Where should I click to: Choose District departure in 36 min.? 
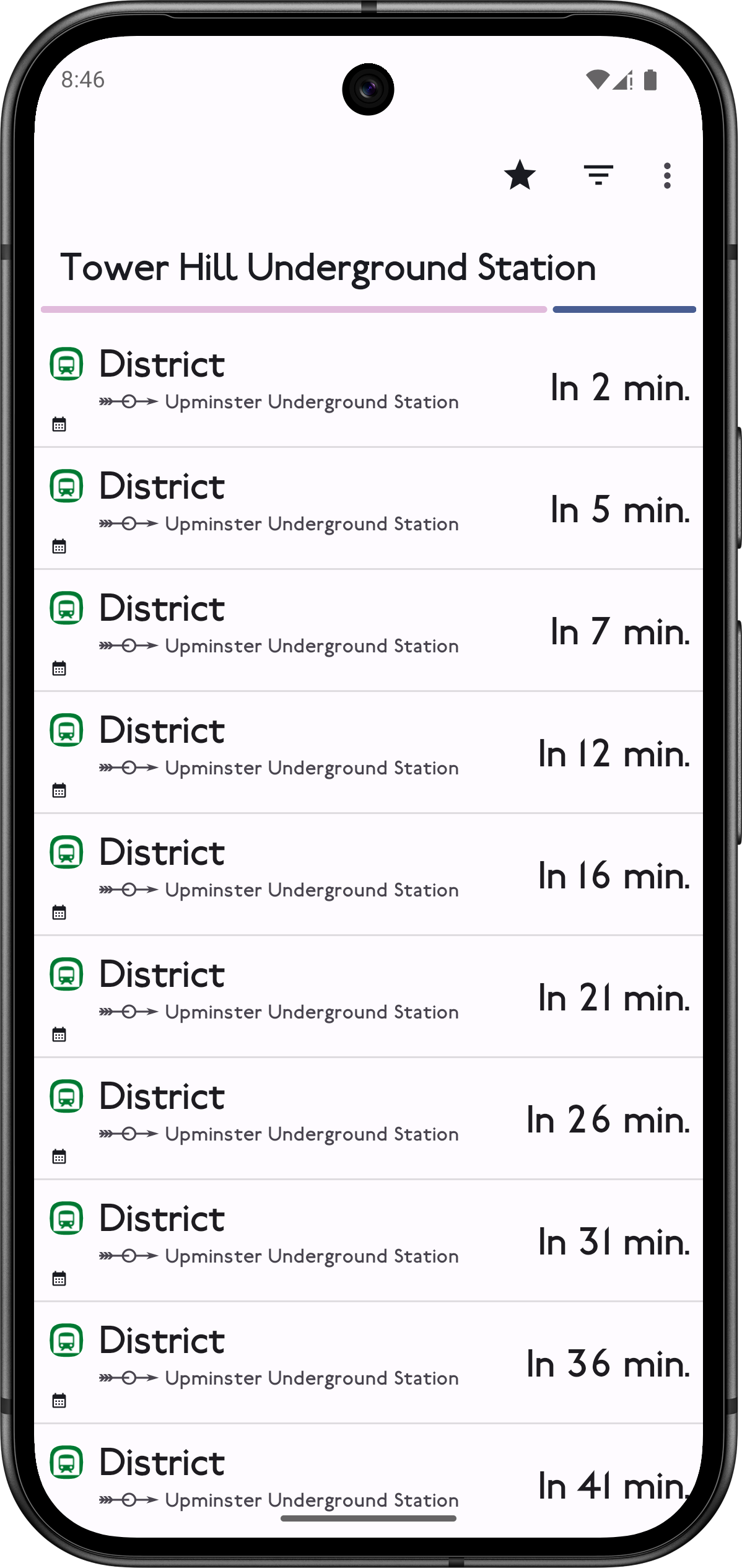(x=369, y=1363)
